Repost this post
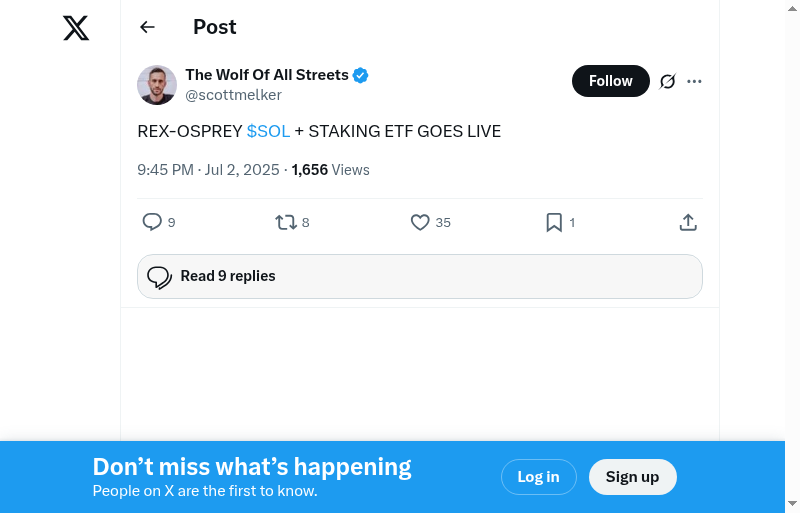Screen dimensions: 800x513 286,222
